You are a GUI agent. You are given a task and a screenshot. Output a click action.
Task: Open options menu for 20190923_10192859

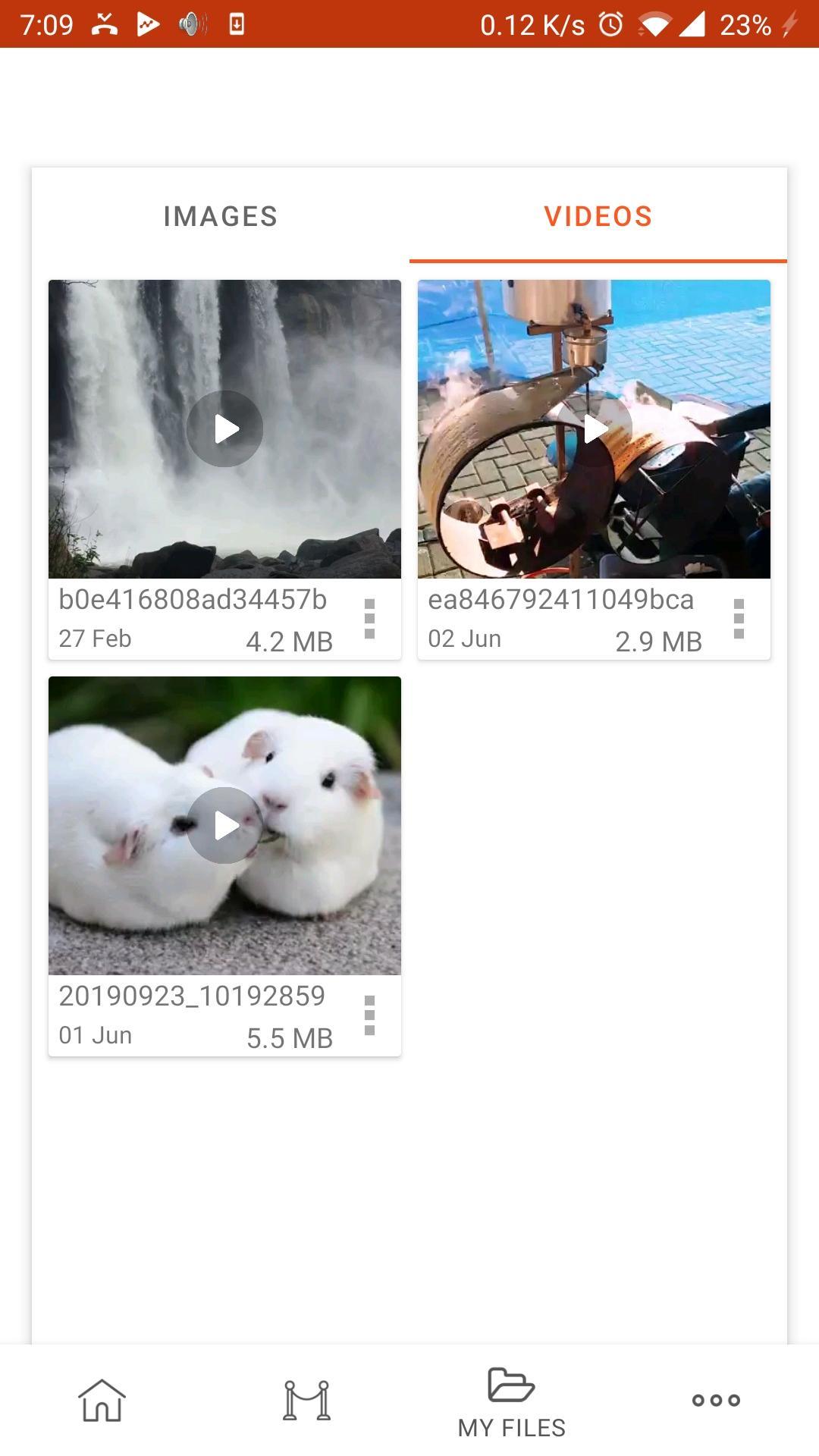pyautogui.click(x=369, y=1015)
